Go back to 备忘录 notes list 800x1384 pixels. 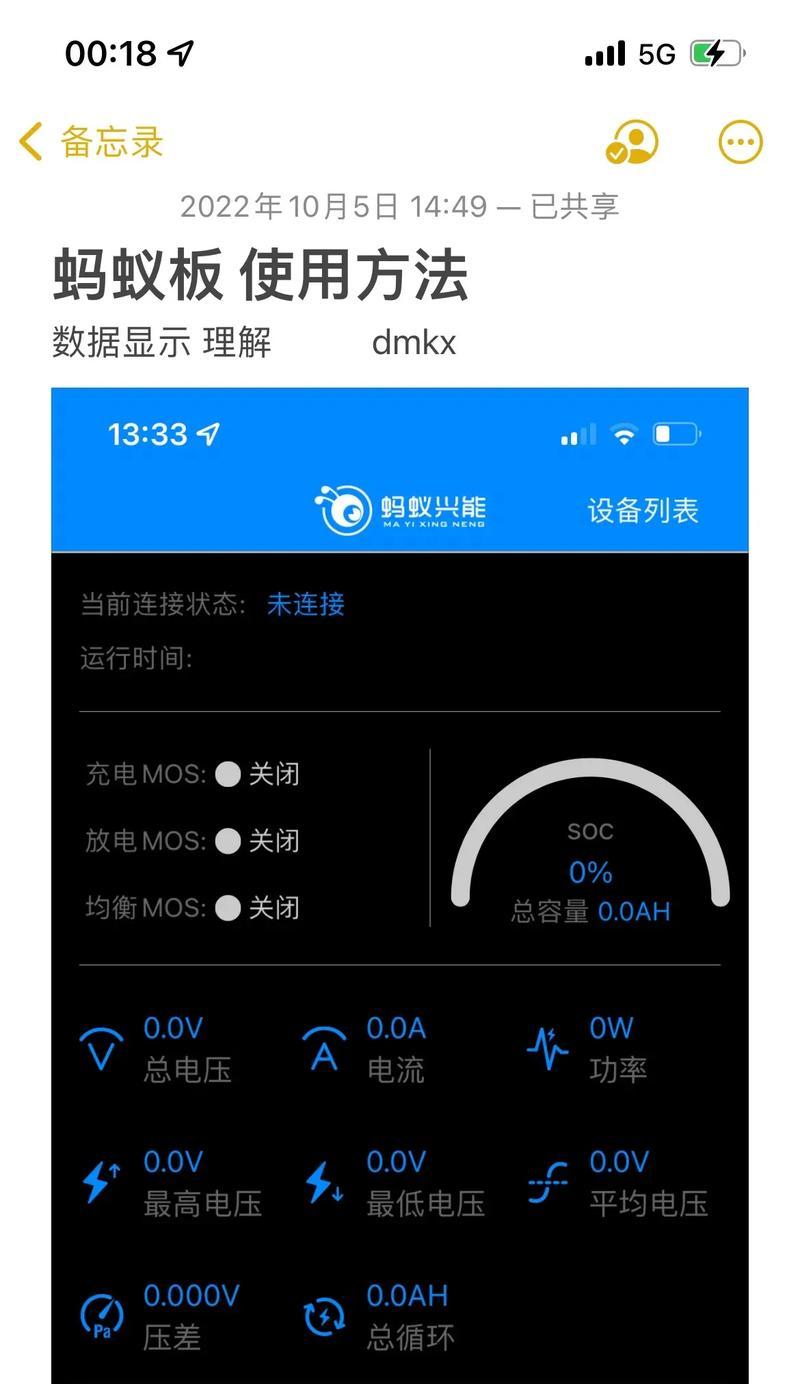[91, 142]
